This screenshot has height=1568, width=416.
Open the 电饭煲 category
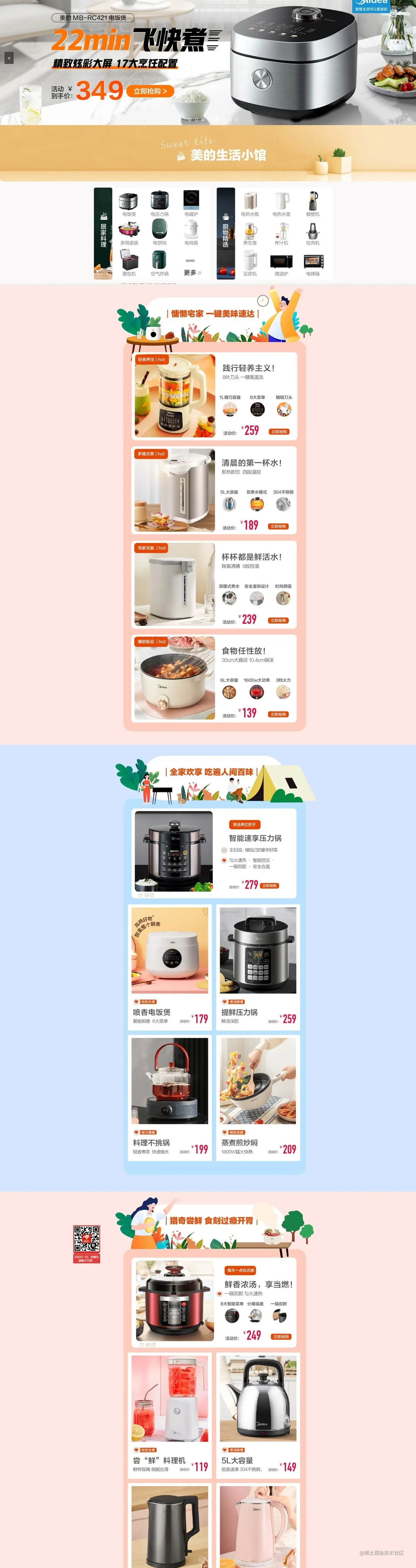click(128, 203)
